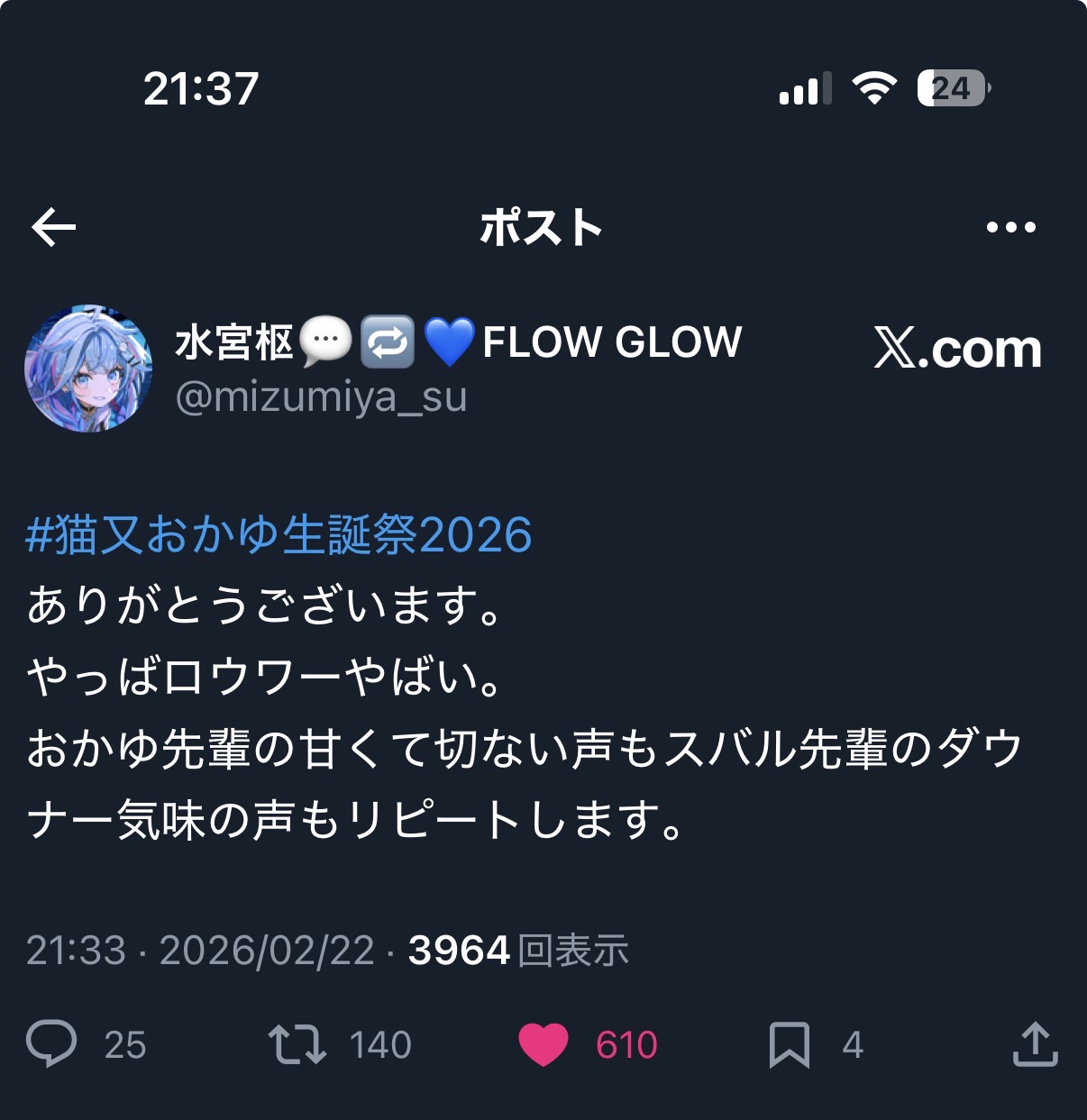
Task: Unlike the post with the heart
Action: click(x=543, y=1044)
